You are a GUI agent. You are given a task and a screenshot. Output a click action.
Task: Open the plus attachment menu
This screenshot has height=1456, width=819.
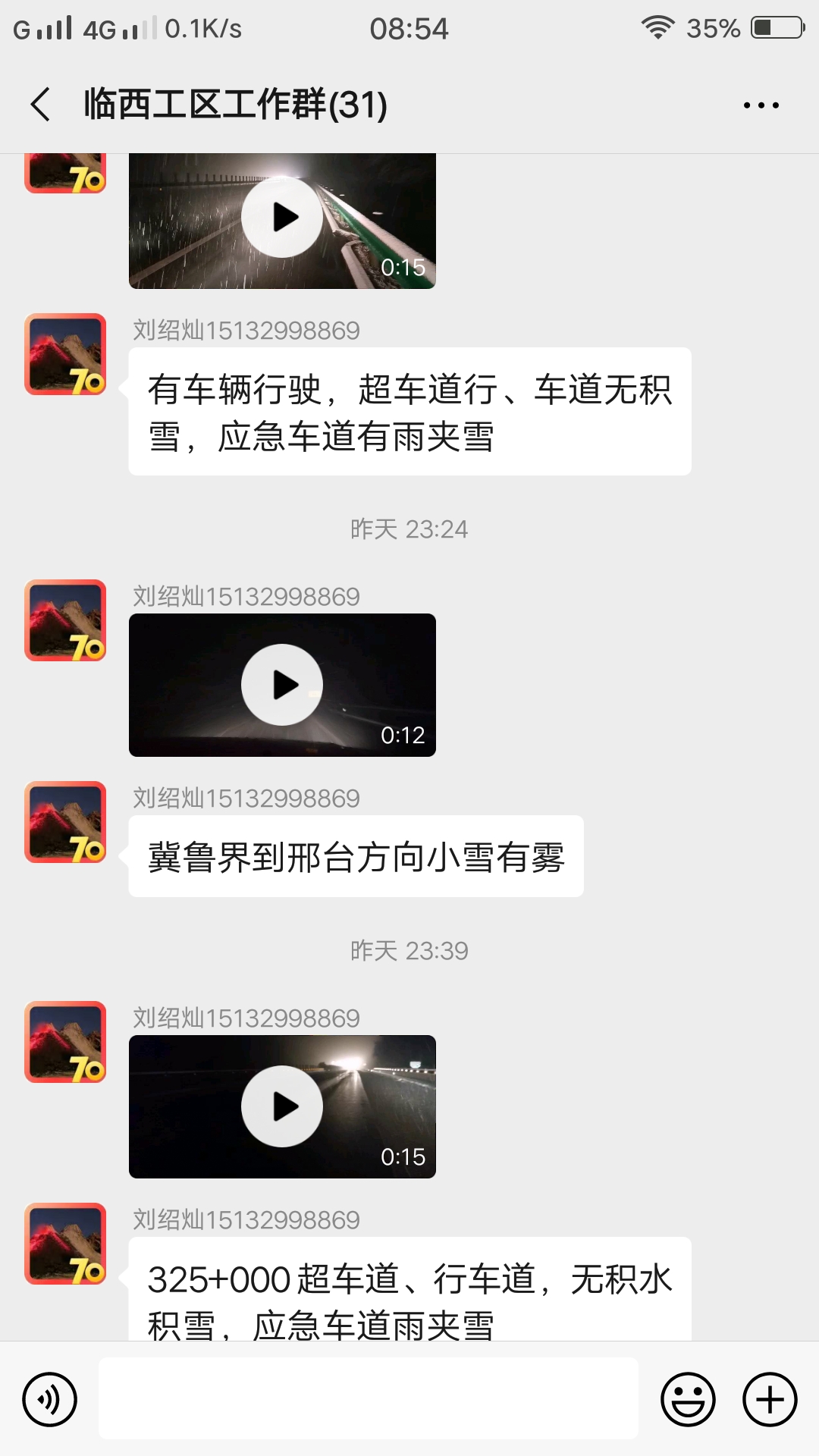coord(770,1399)
